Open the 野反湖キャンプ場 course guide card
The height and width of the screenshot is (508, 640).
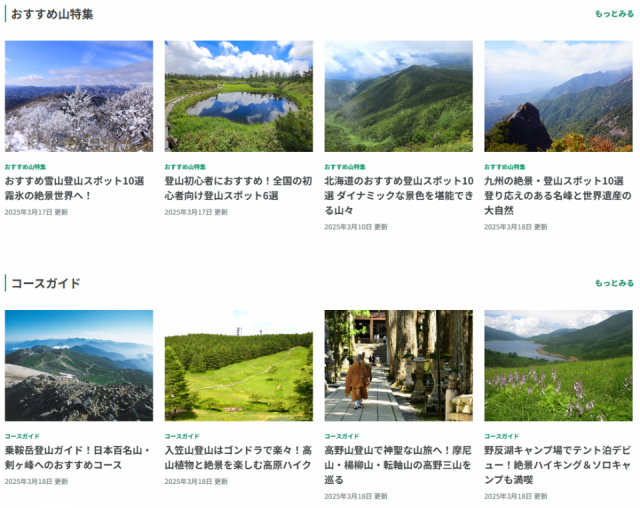(x=557, y=465)
